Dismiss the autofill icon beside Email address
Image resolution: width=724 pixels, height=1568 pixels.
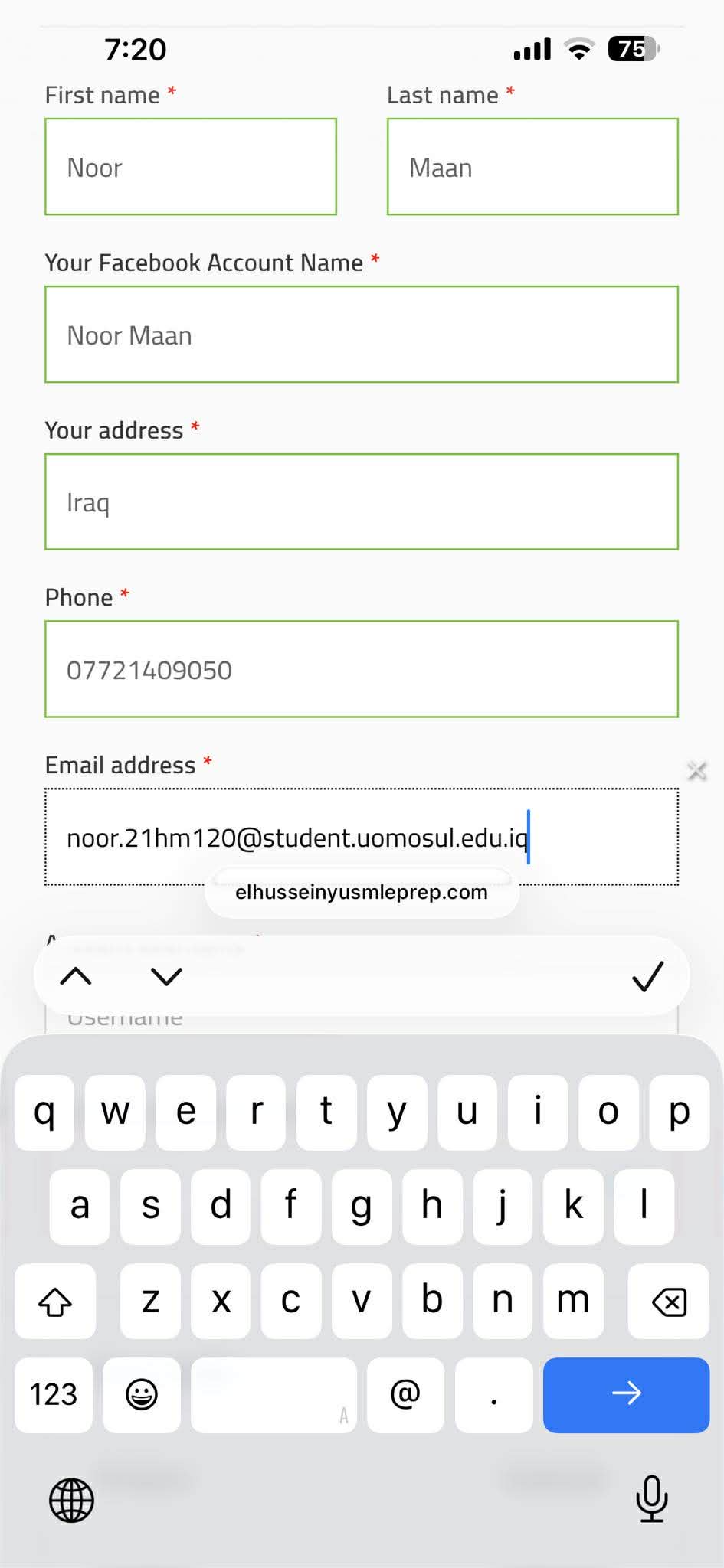[696, 771]
